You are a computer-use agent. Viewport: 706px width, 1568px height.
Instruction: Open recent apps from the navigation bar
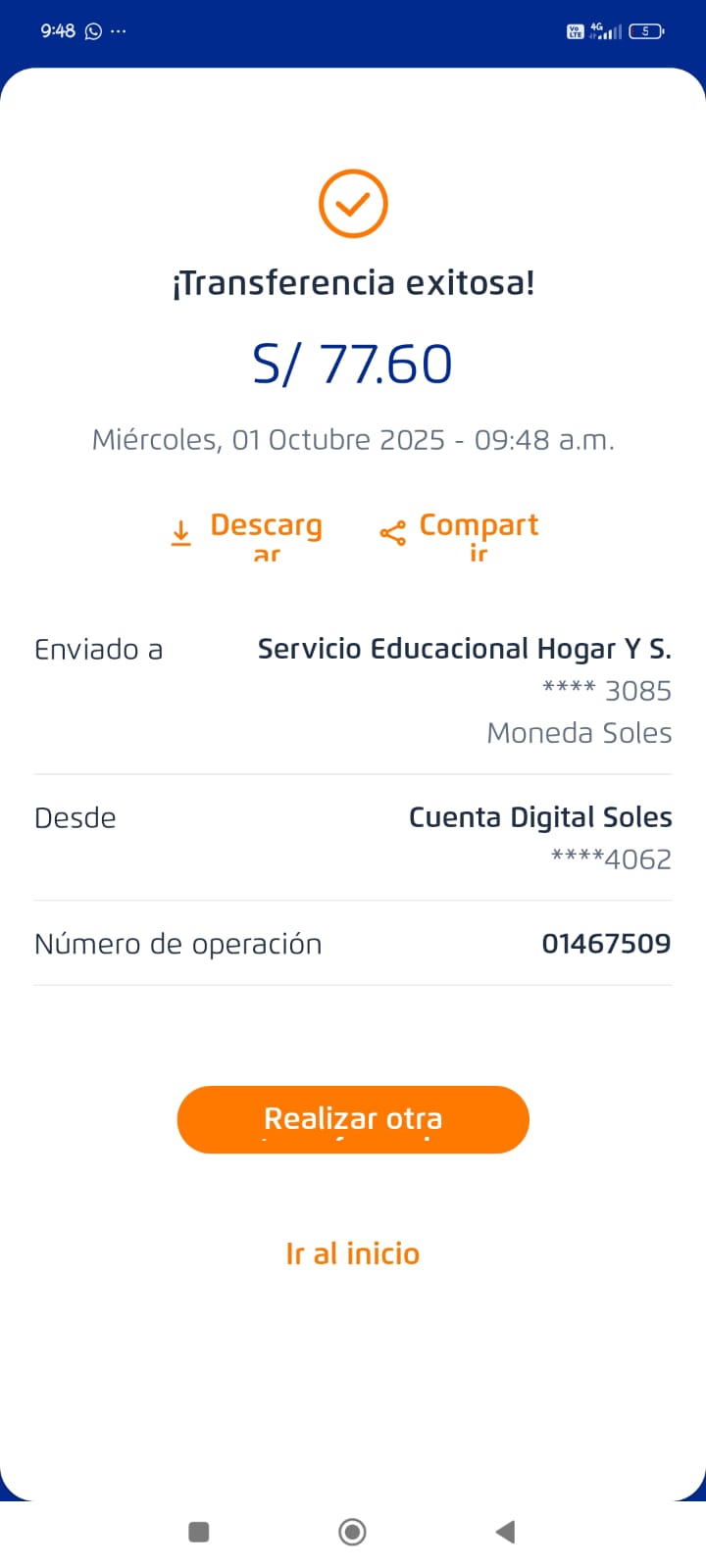199,1532
